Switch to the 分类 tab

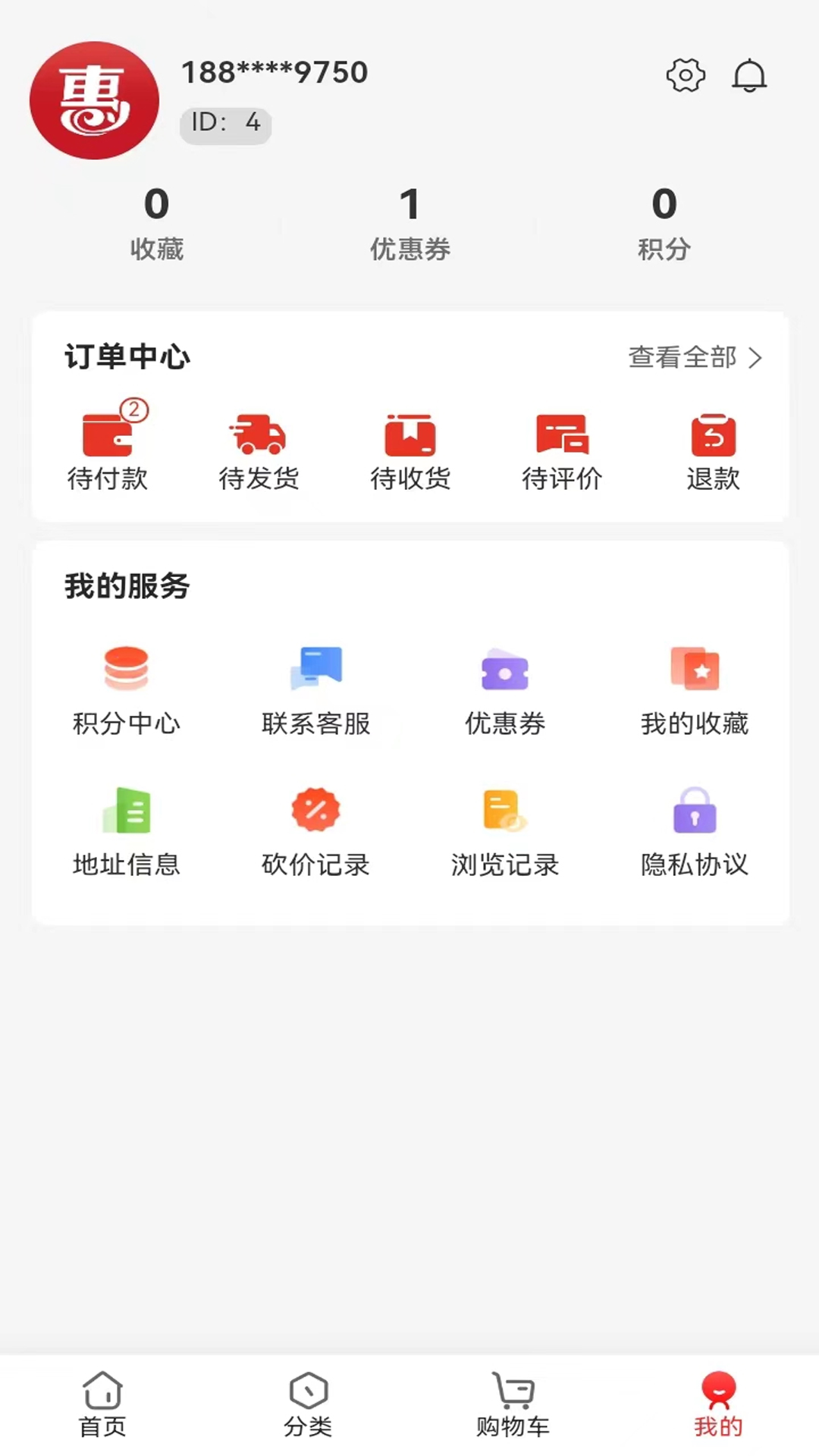(308, 1405)
